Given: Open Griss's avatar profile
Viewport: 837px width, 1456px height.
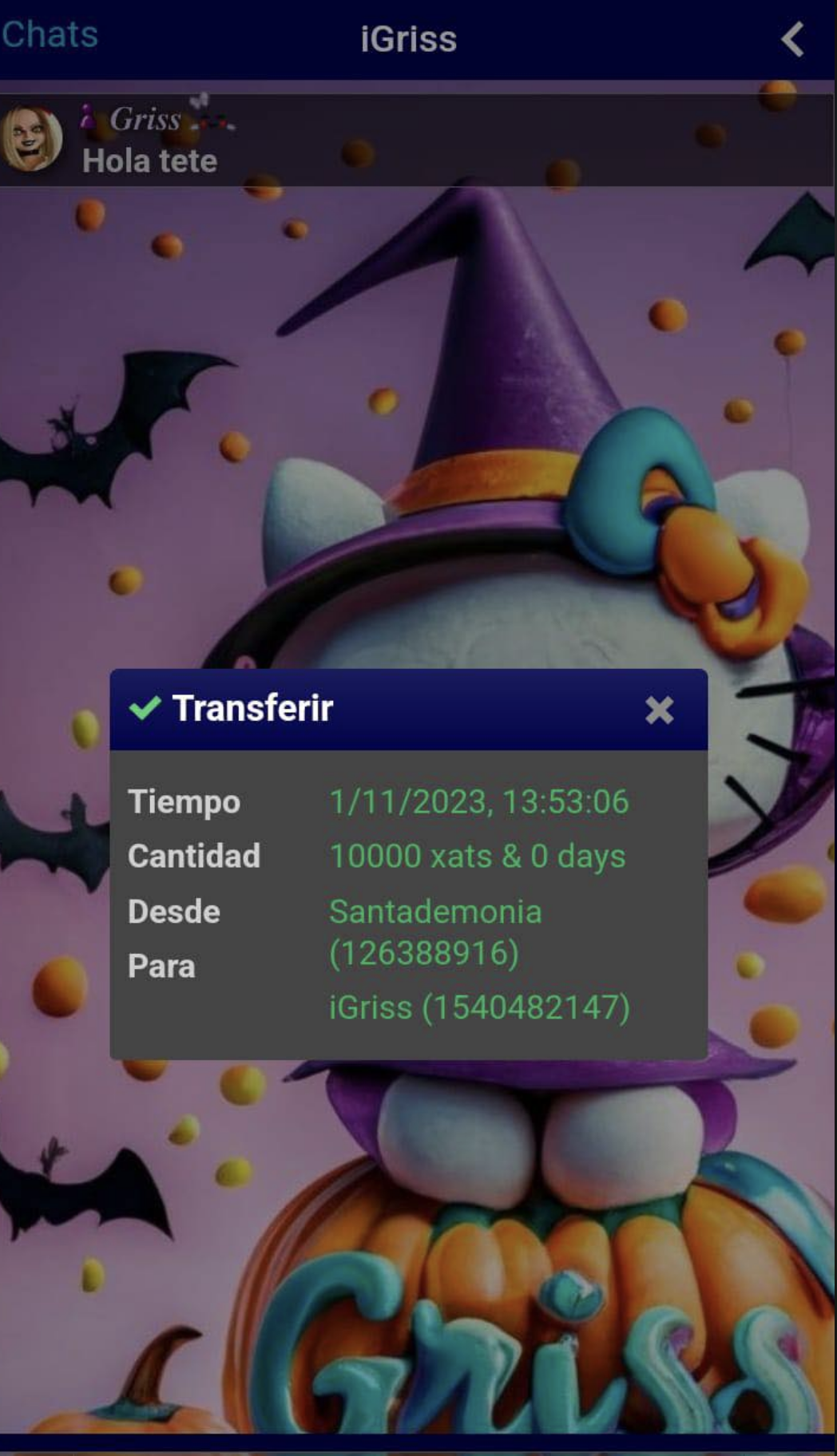Looking at the screenshot, I should click(x=32, y=140).
